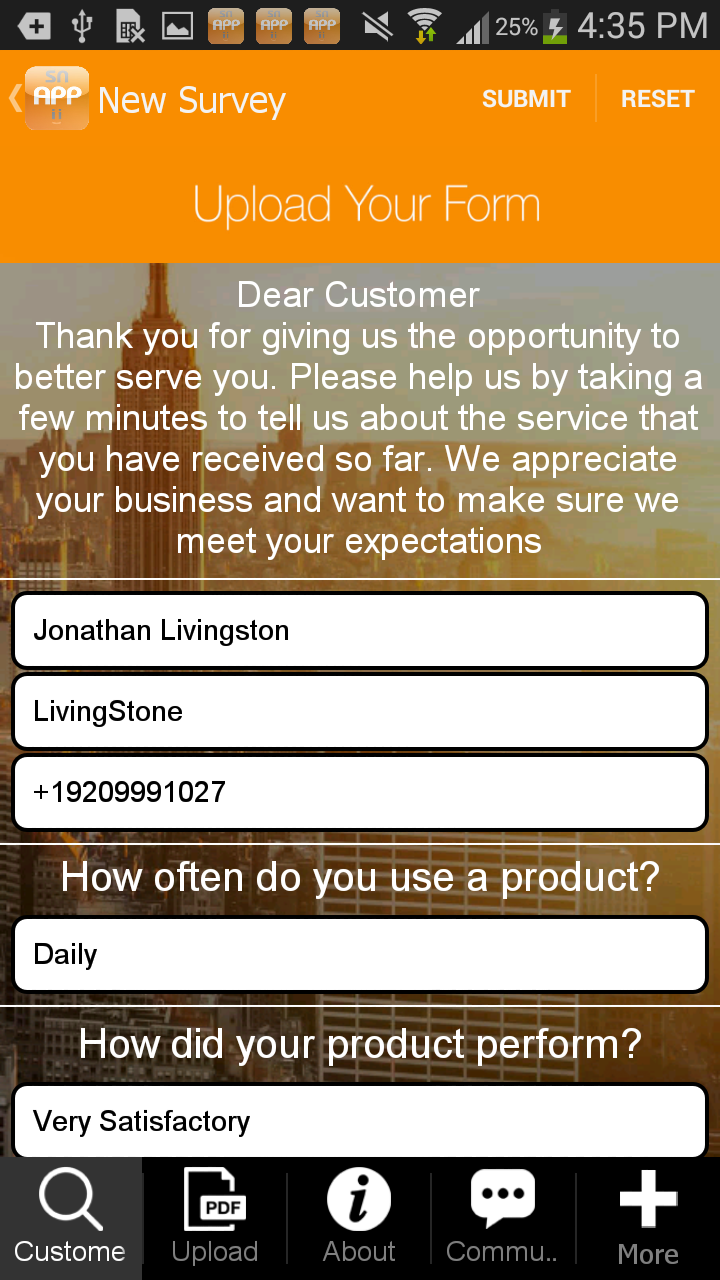The image size is (720, 1280).
Task: Tap the battery indicator in the status bar
Action: click(x=555, y=25)
